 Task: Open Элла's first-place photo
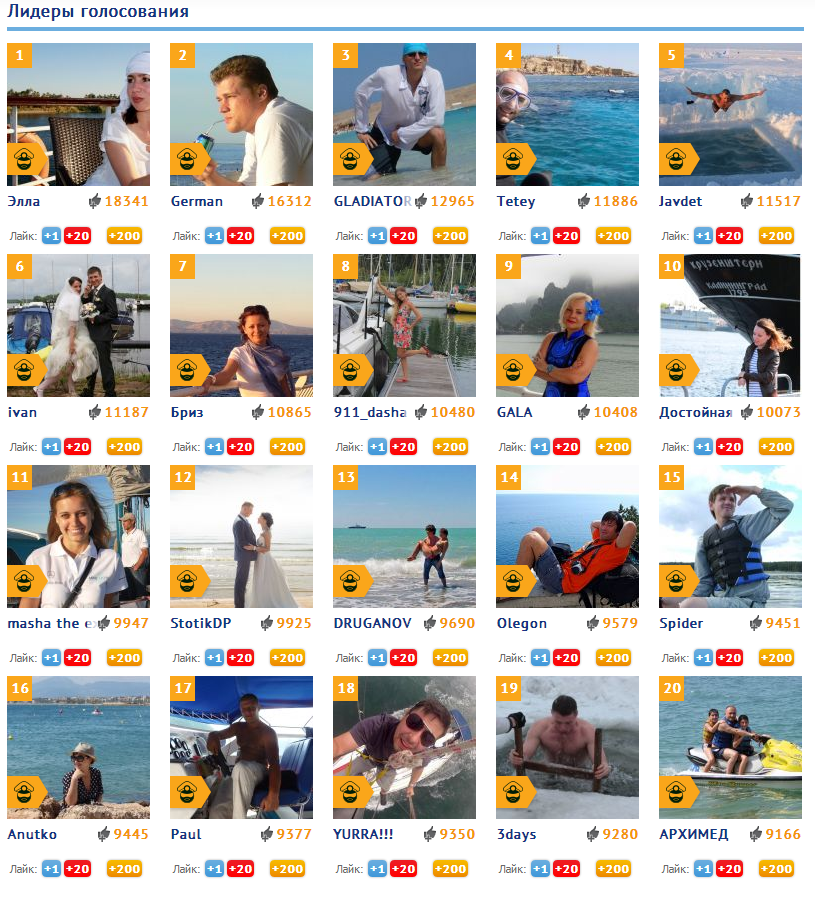[78, 114]
